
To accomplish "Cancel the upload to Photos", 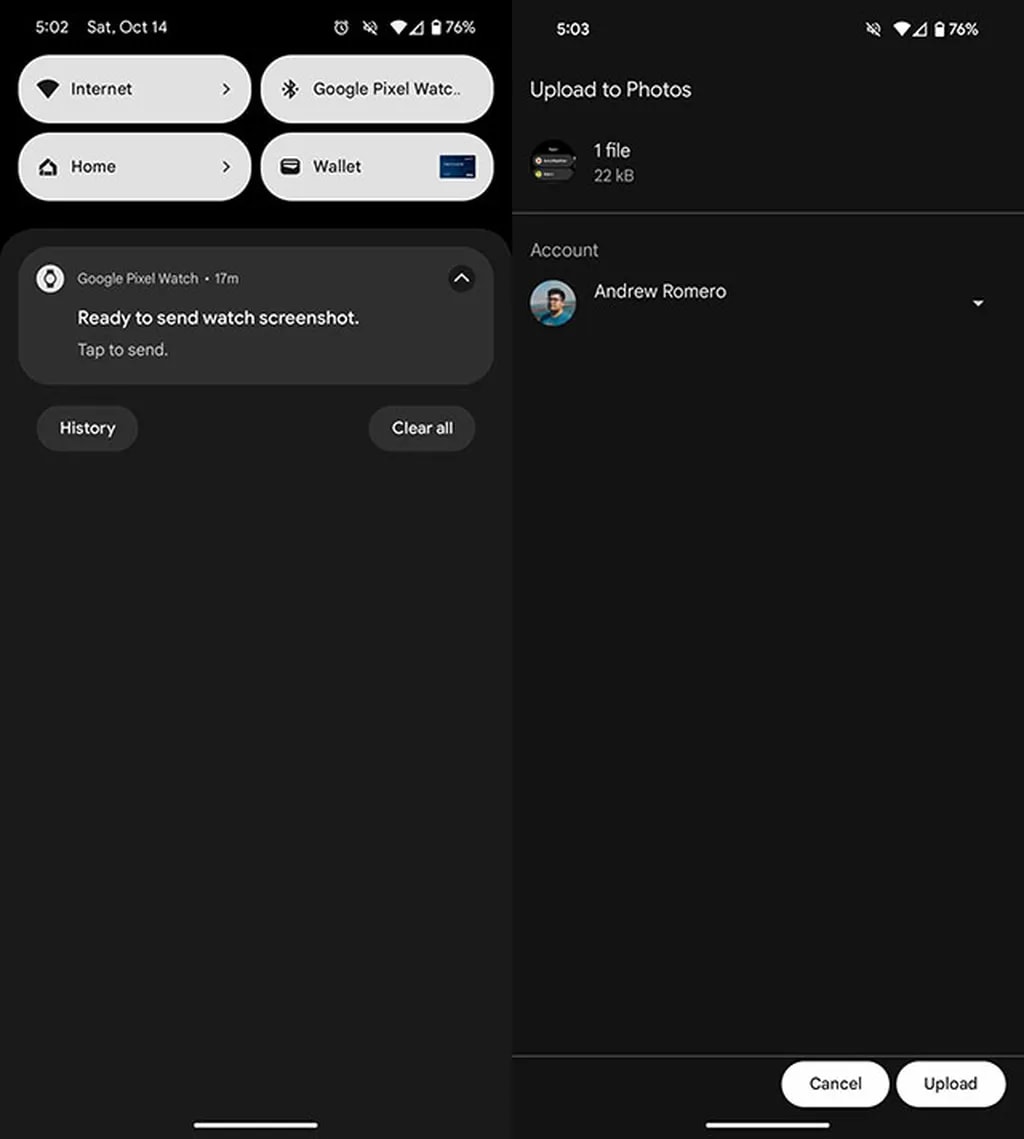I will click(835, 1084).
